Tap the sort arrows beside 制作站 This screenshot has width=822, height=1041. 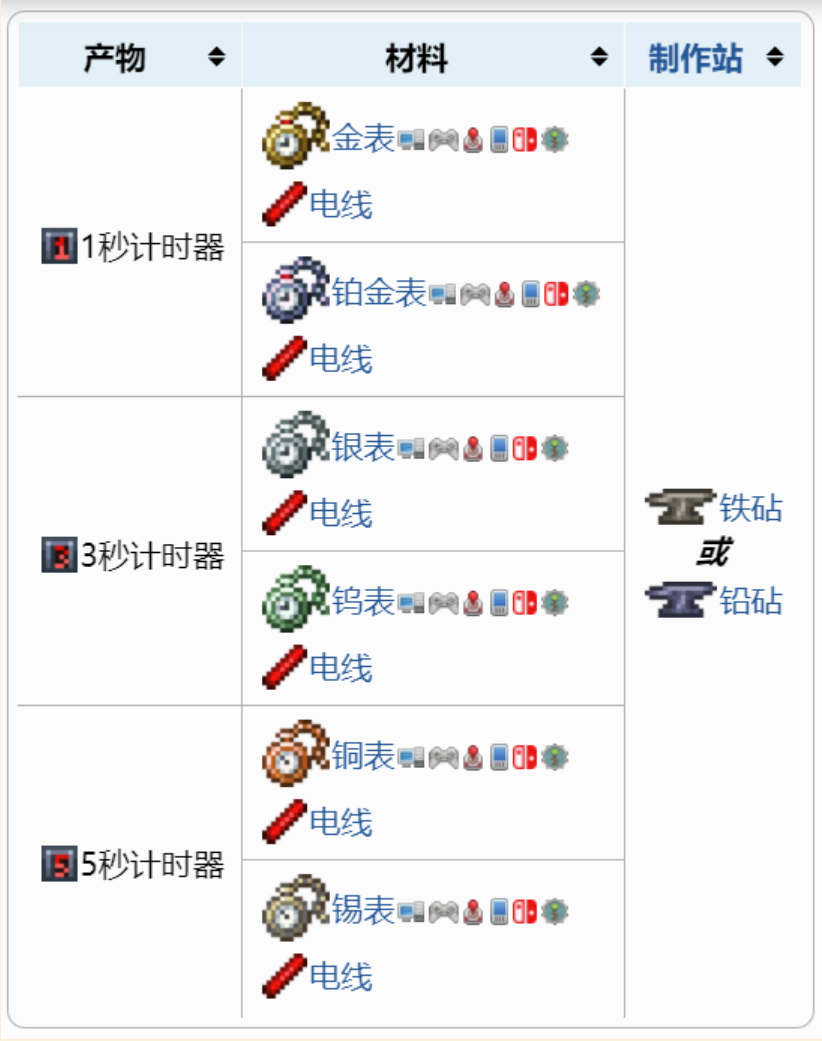tap(775, 58)
